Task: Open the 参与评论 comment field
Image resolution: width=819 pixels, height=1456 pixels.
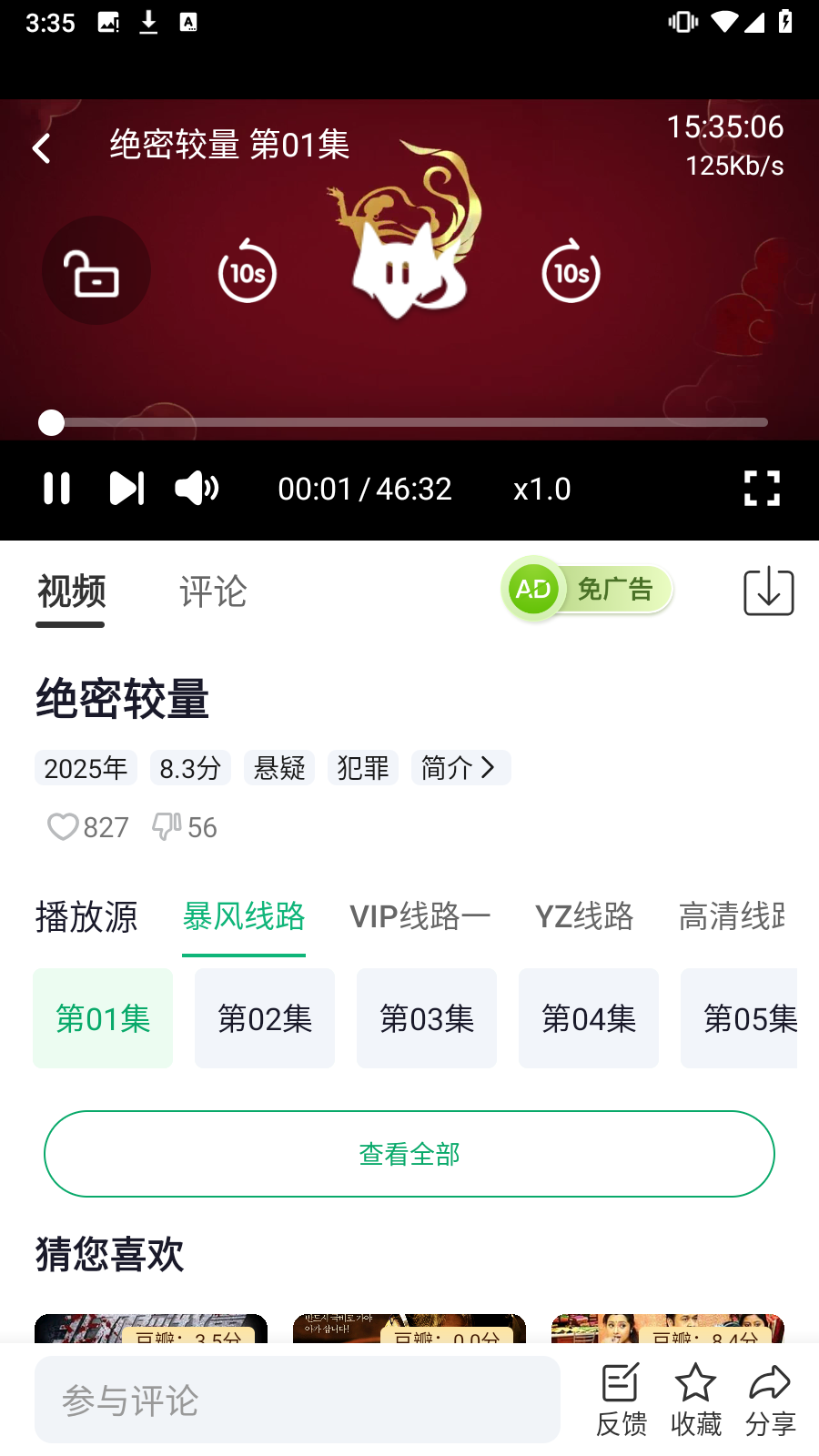Action: coord(297,1400)
